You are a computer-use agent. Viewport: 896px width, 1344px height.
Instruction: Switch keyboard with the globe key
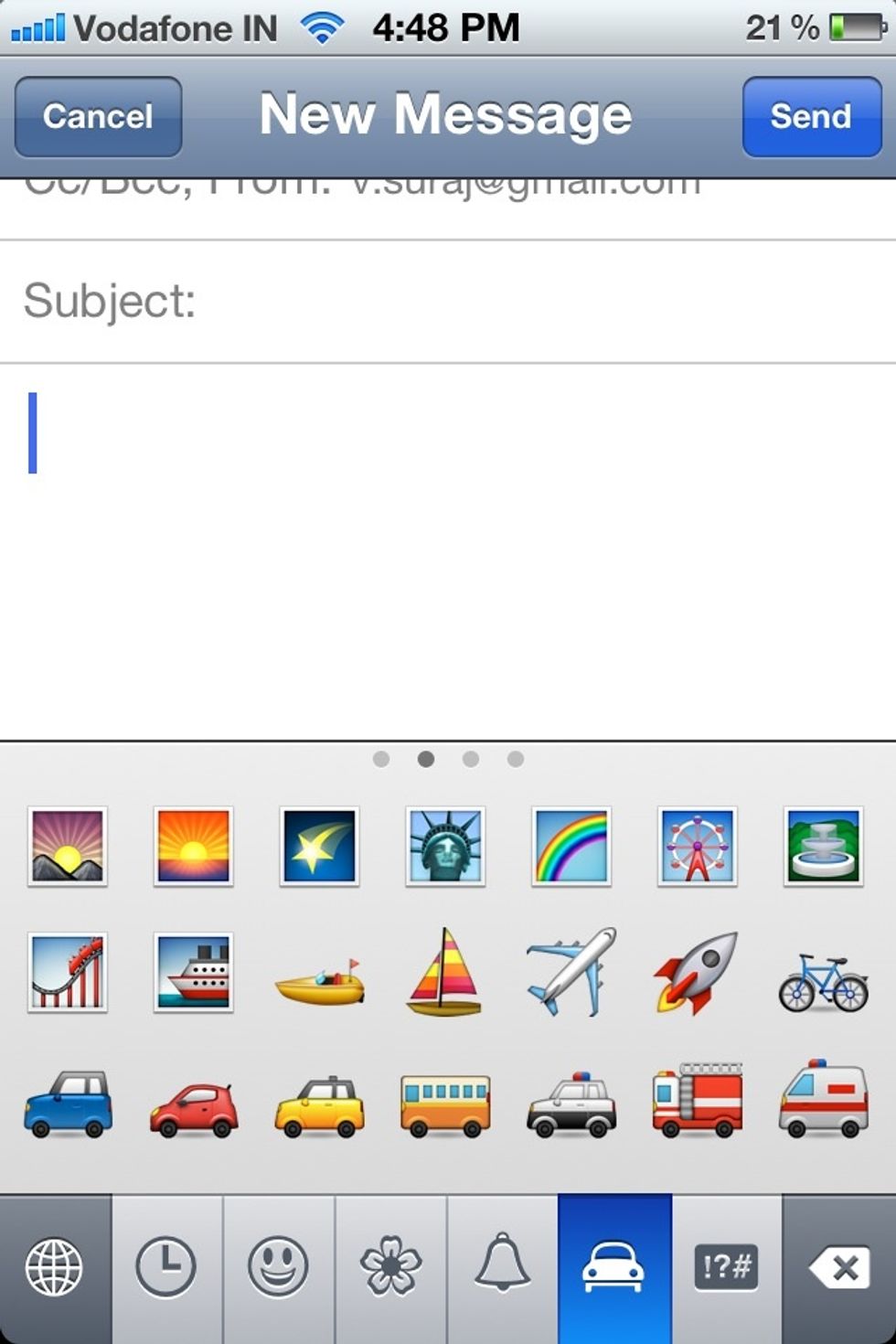click(x=55, y=1268)
